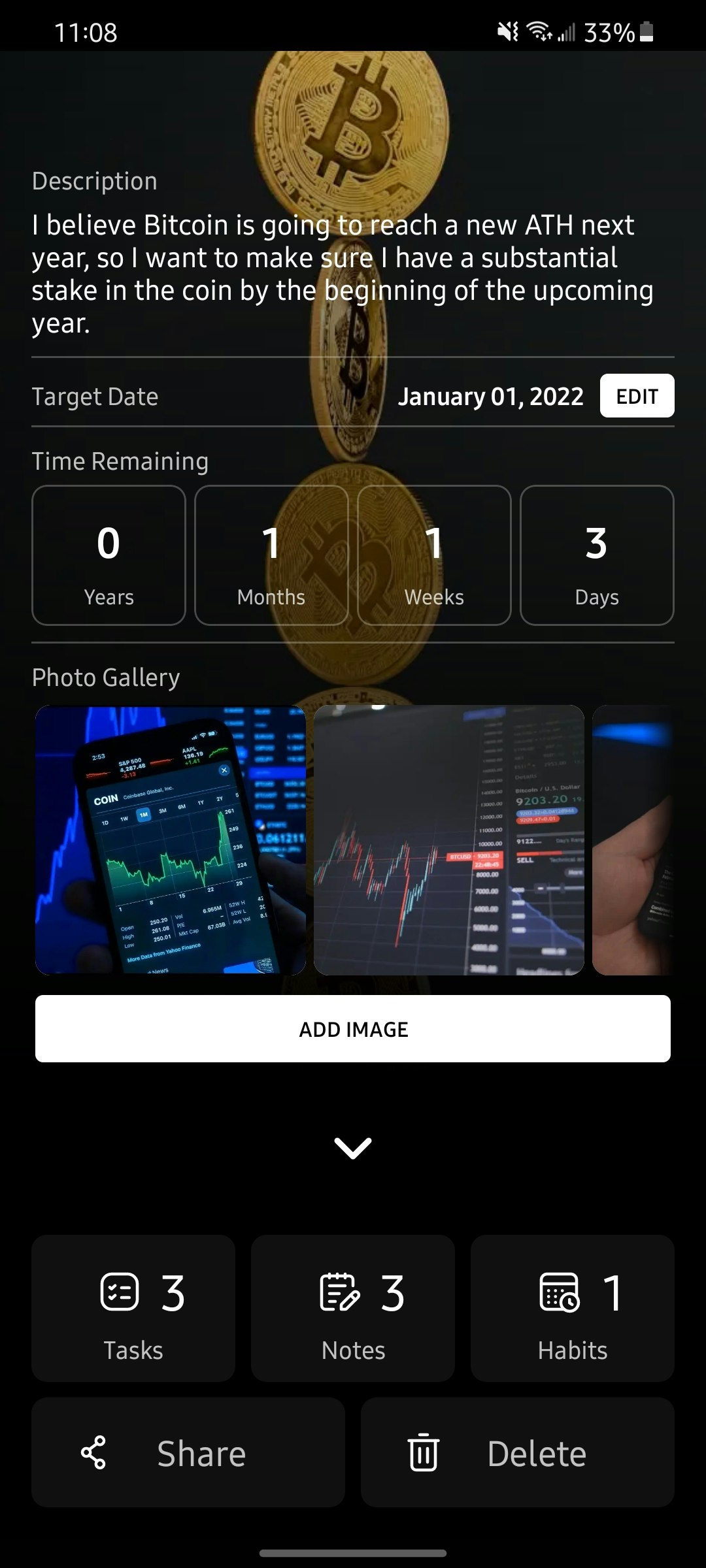Open the Tasks card
This screenshot has width=706, height=1568.
click(x=133, y=1308)
